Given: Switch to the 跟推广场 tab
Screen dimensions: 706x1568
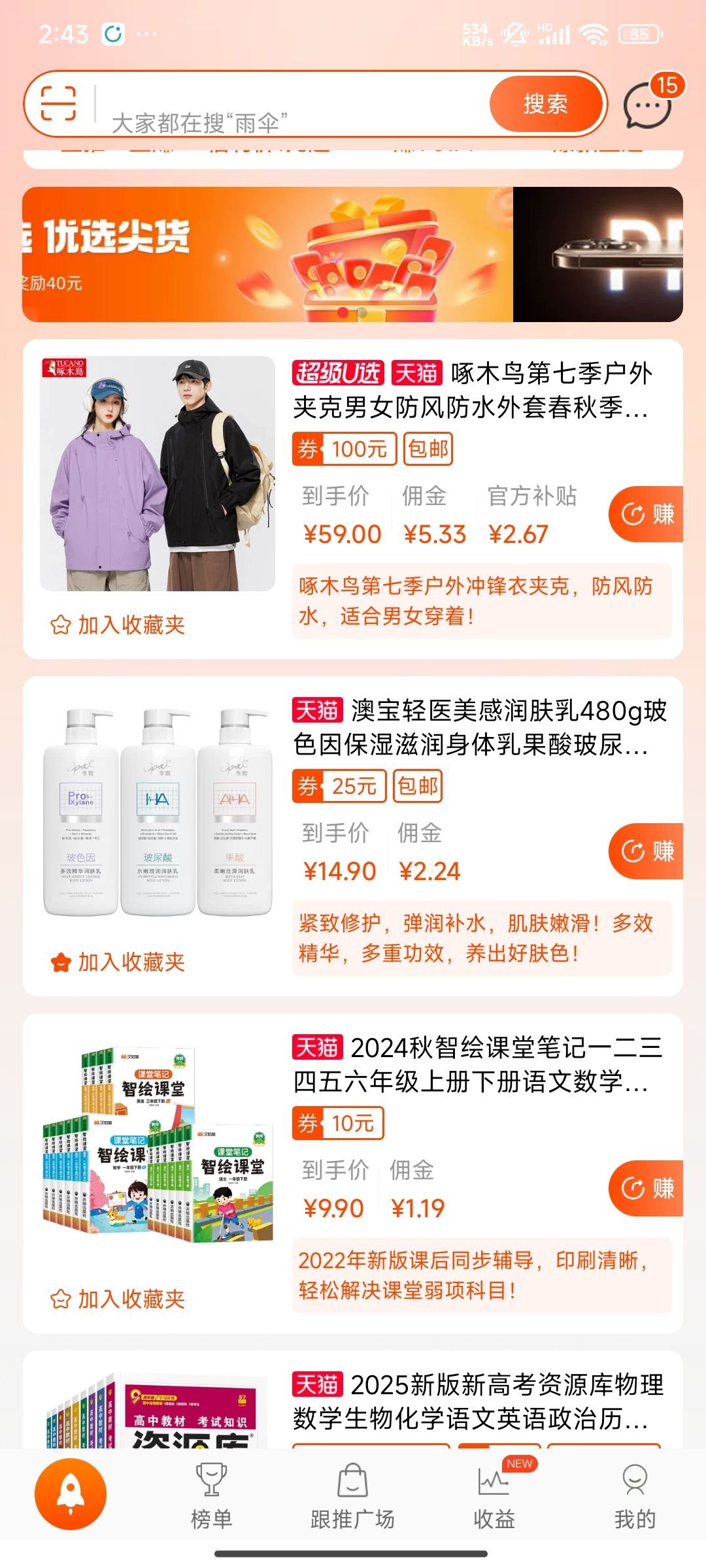Looking at the screenshot, I should click(x=352, y=1497).
